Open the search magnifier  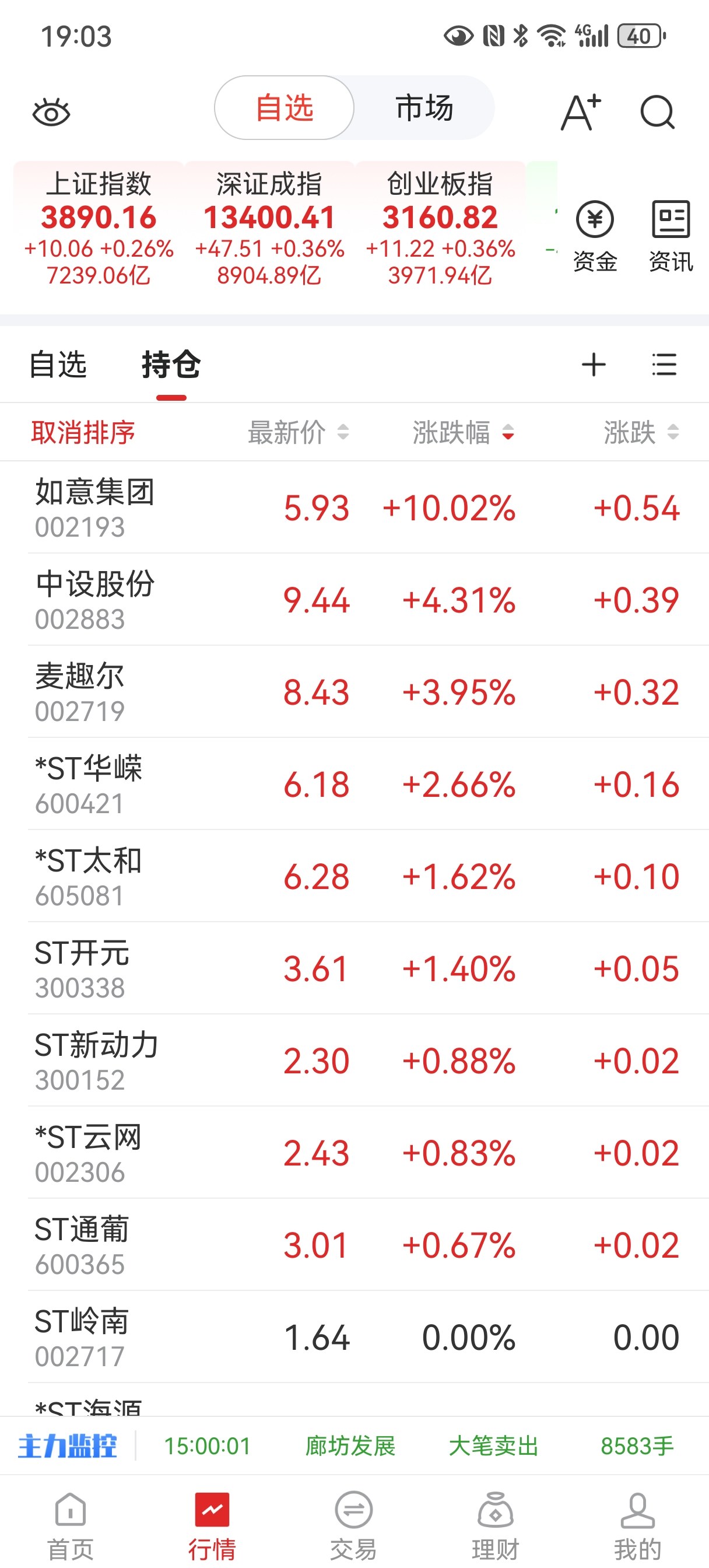coord(657,113)
